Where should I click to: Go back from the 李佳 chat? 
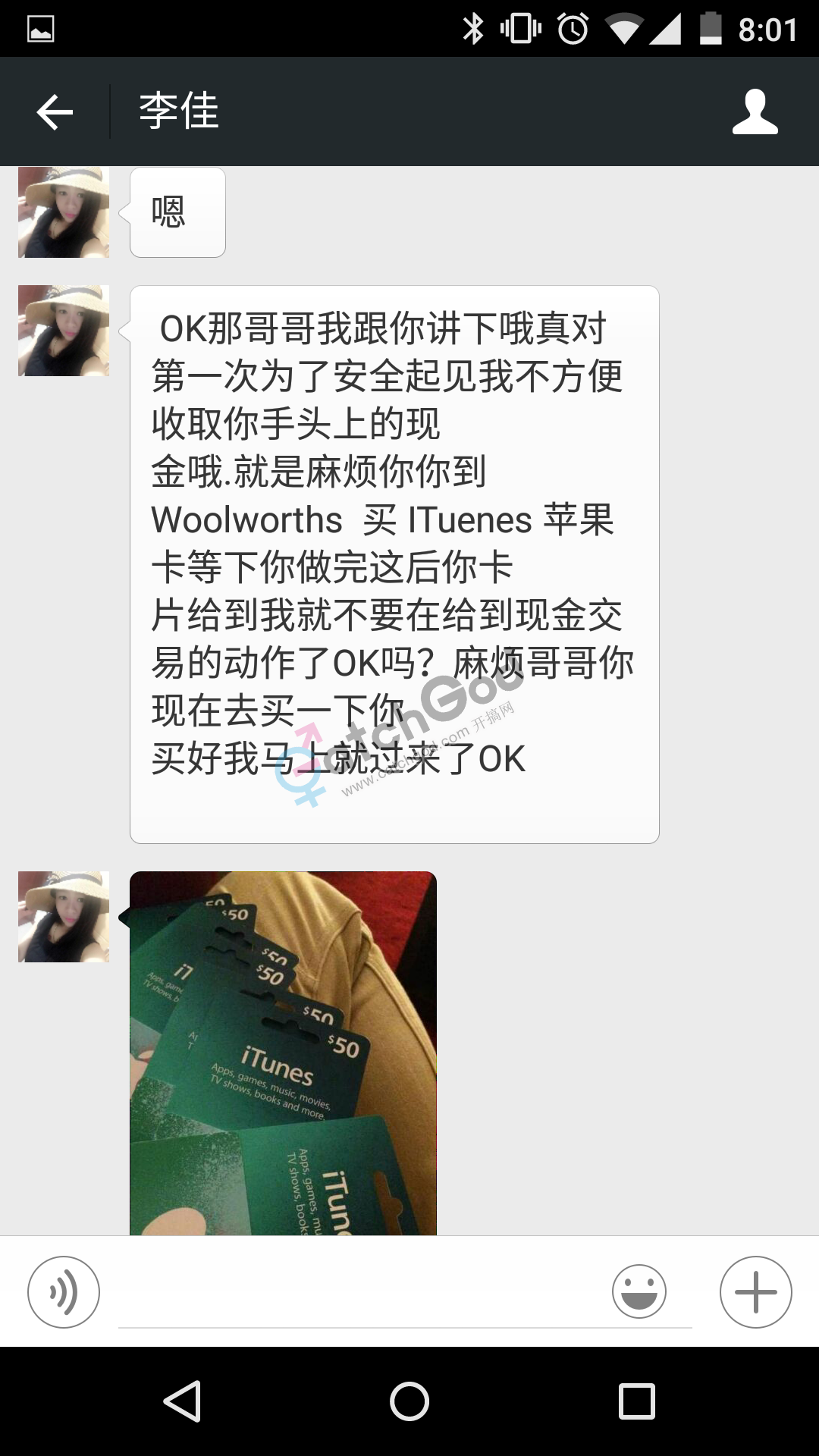55,112
